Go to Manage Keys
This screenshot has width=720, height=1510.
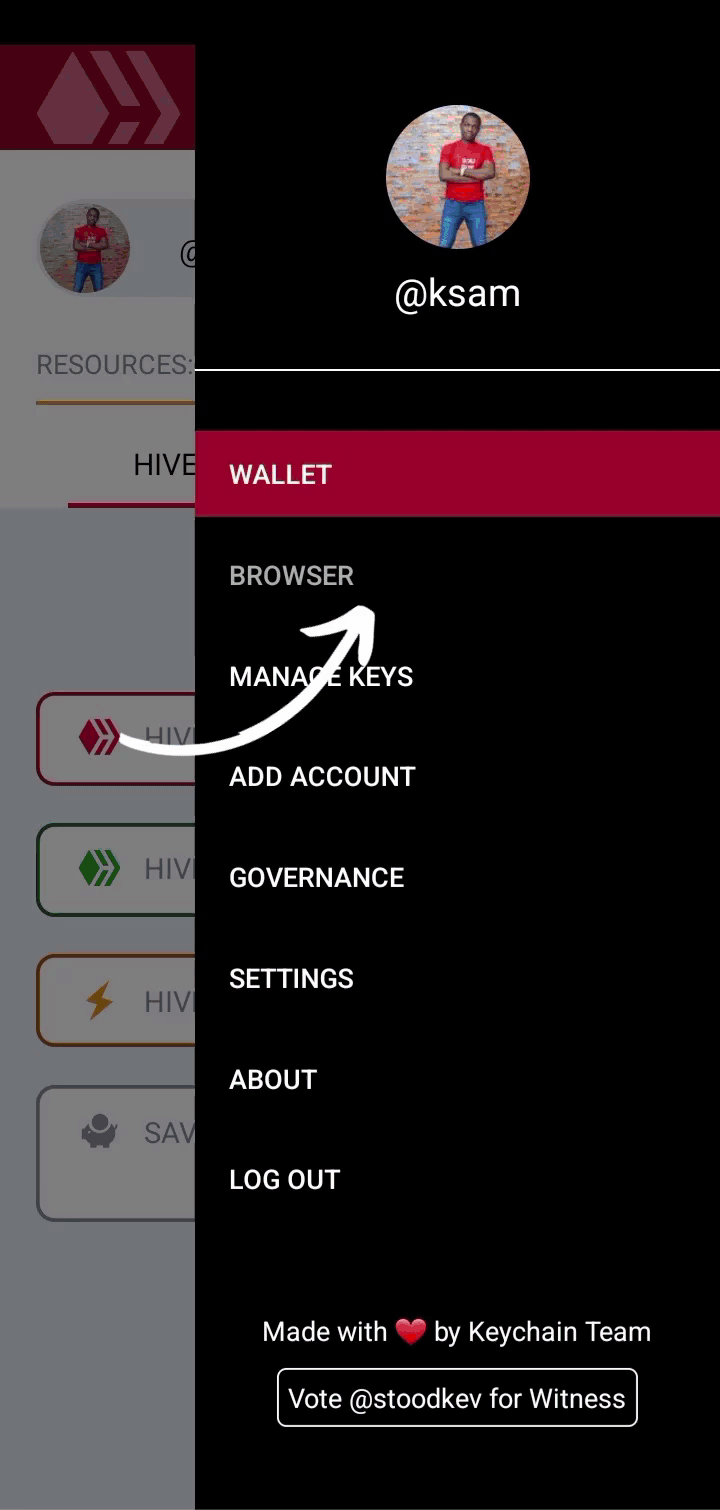pyautogui.click(x=321, y=677)
